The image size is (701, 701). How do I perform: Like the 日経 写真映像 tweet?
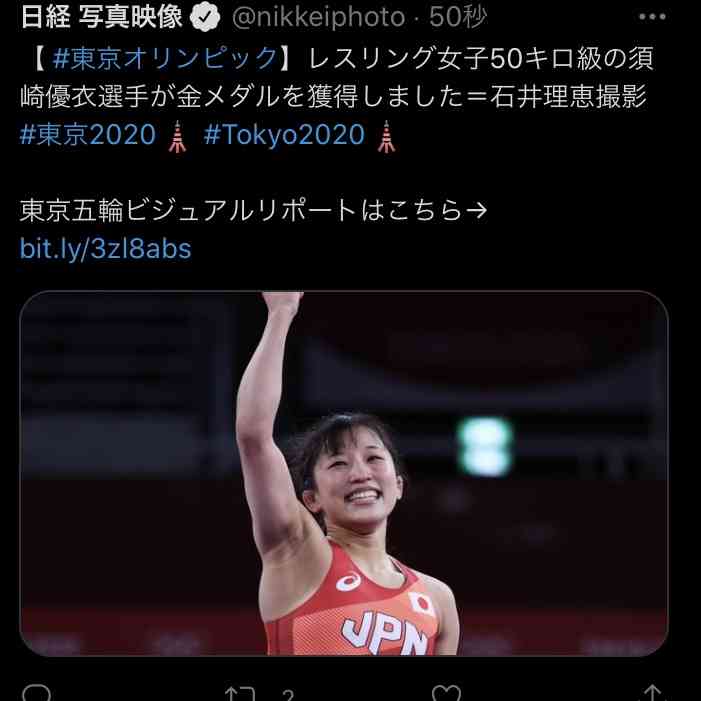pos(446,692)
